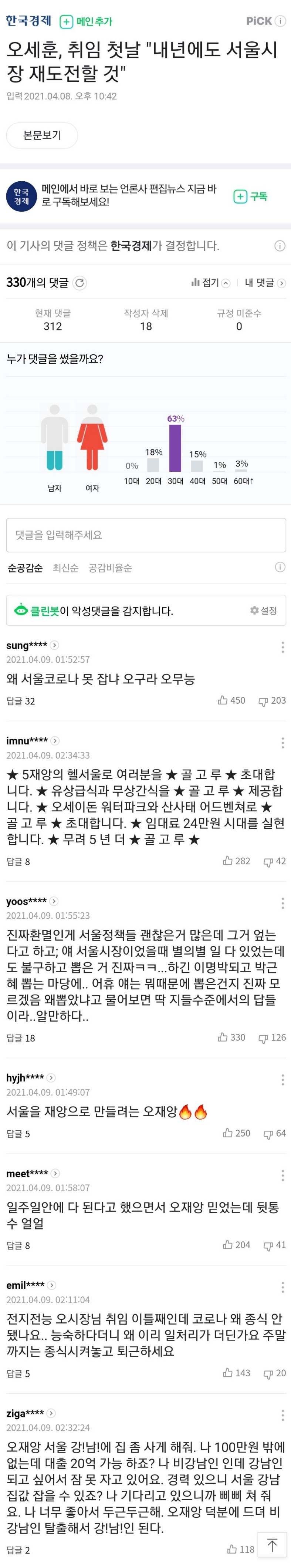Open 내 댓글
This screenshot has width=291, height=1568.
264,282
